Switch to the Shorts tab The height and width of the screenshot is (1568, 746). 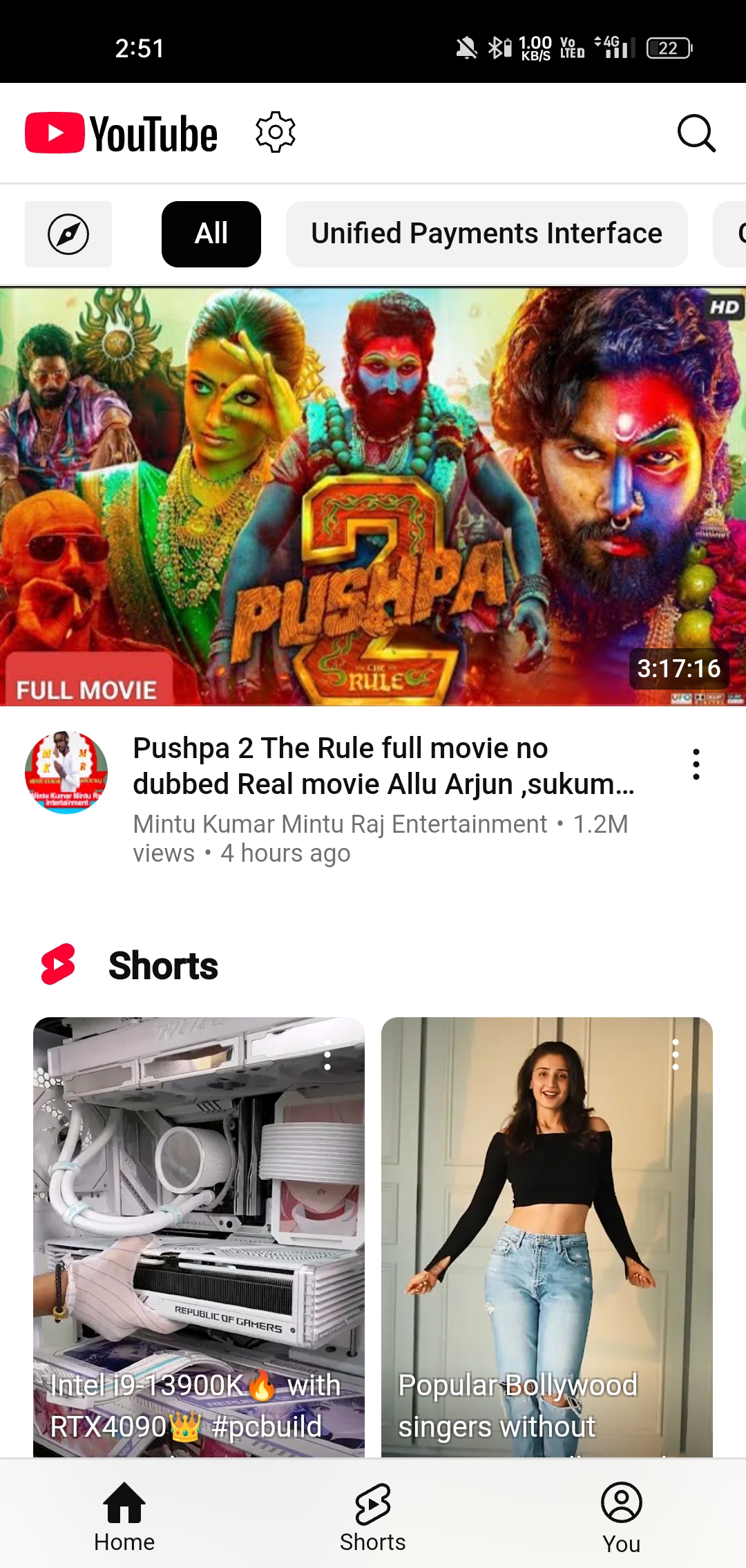click(x=373, y=1517)
